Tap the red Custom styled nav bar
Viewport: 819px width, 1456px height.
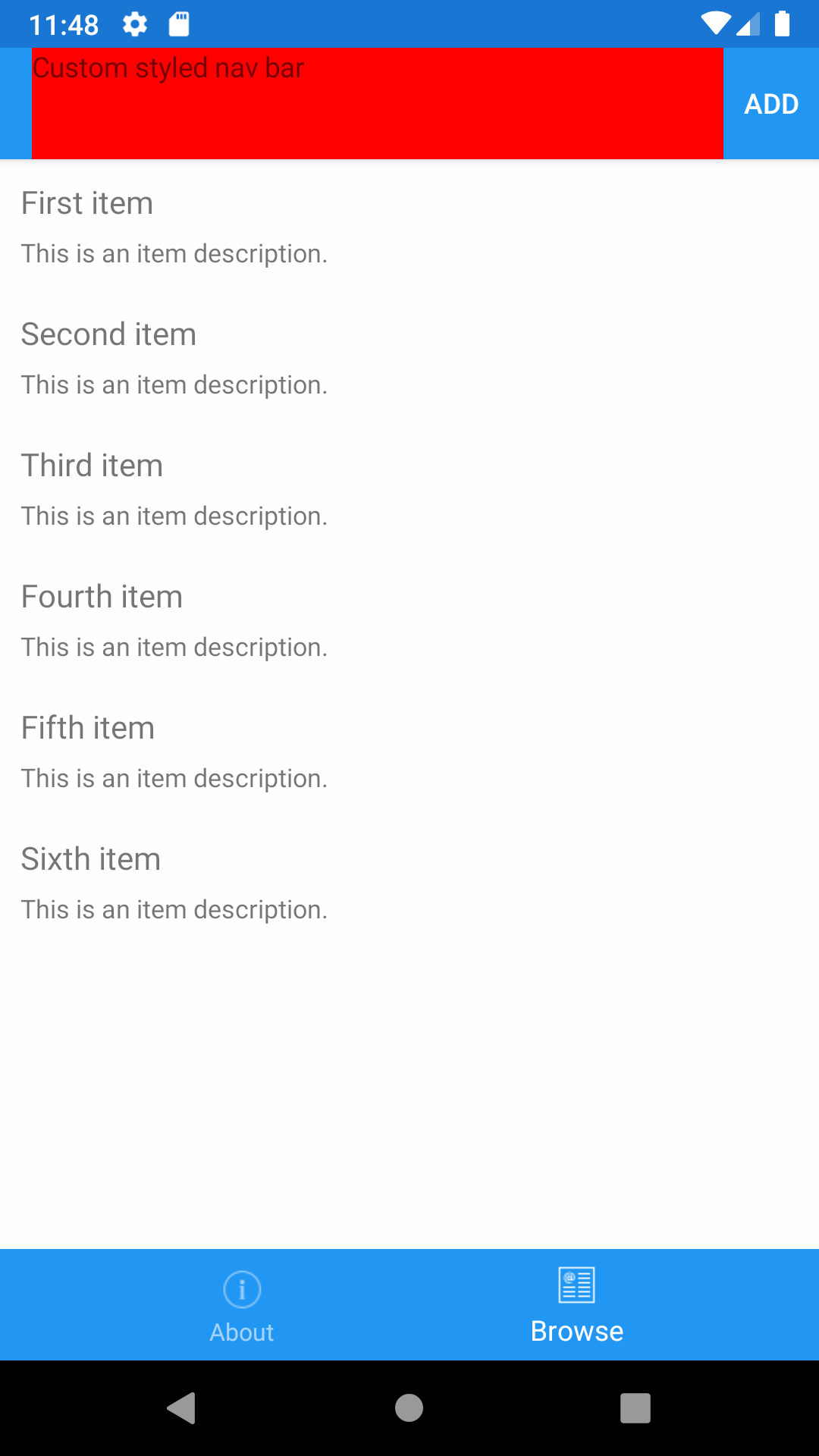378,104
